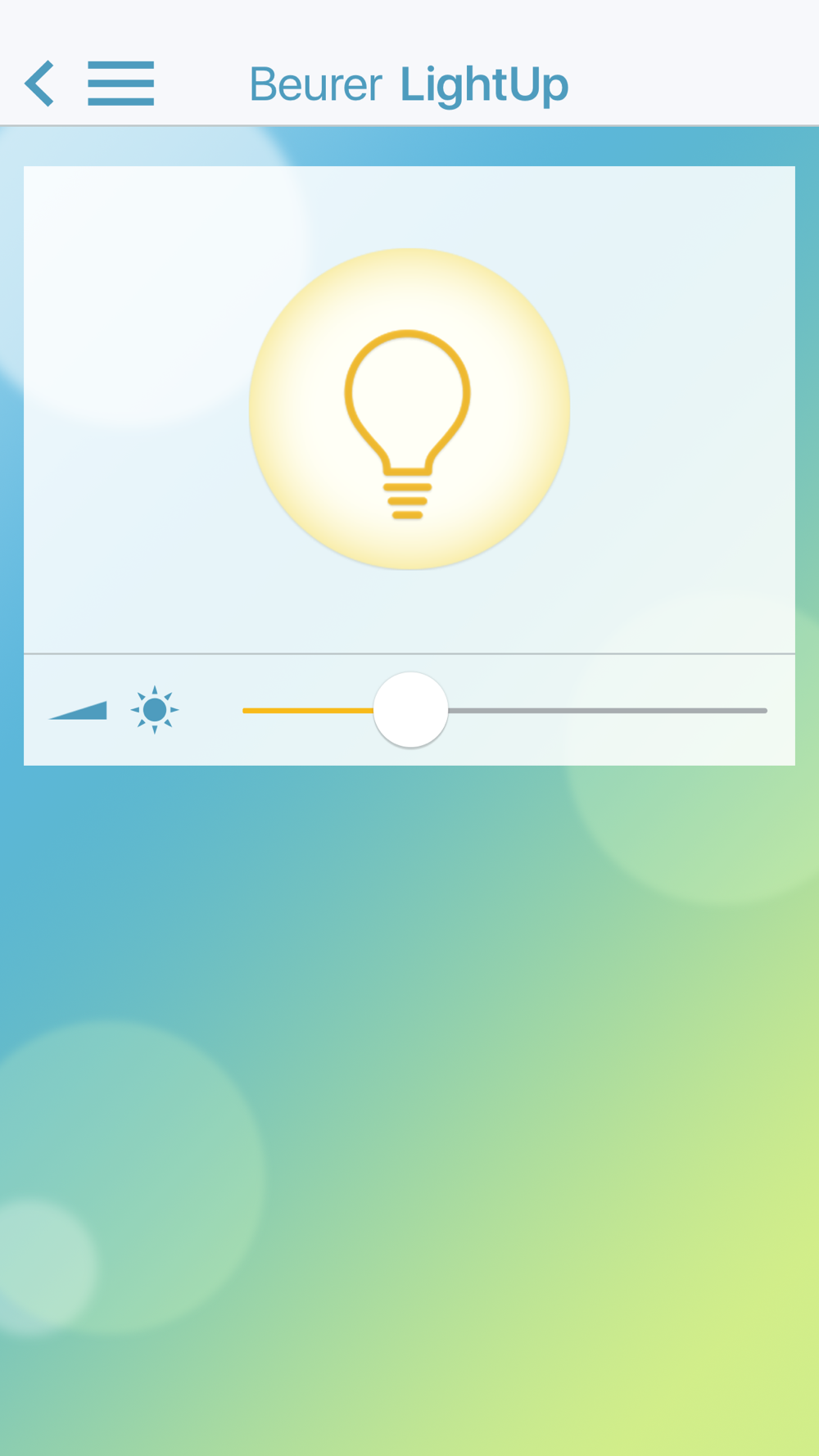Open the hamburger menu
Image resolution: width=819 pixels, height=1456 pixels.
click(x=121, y=84)
